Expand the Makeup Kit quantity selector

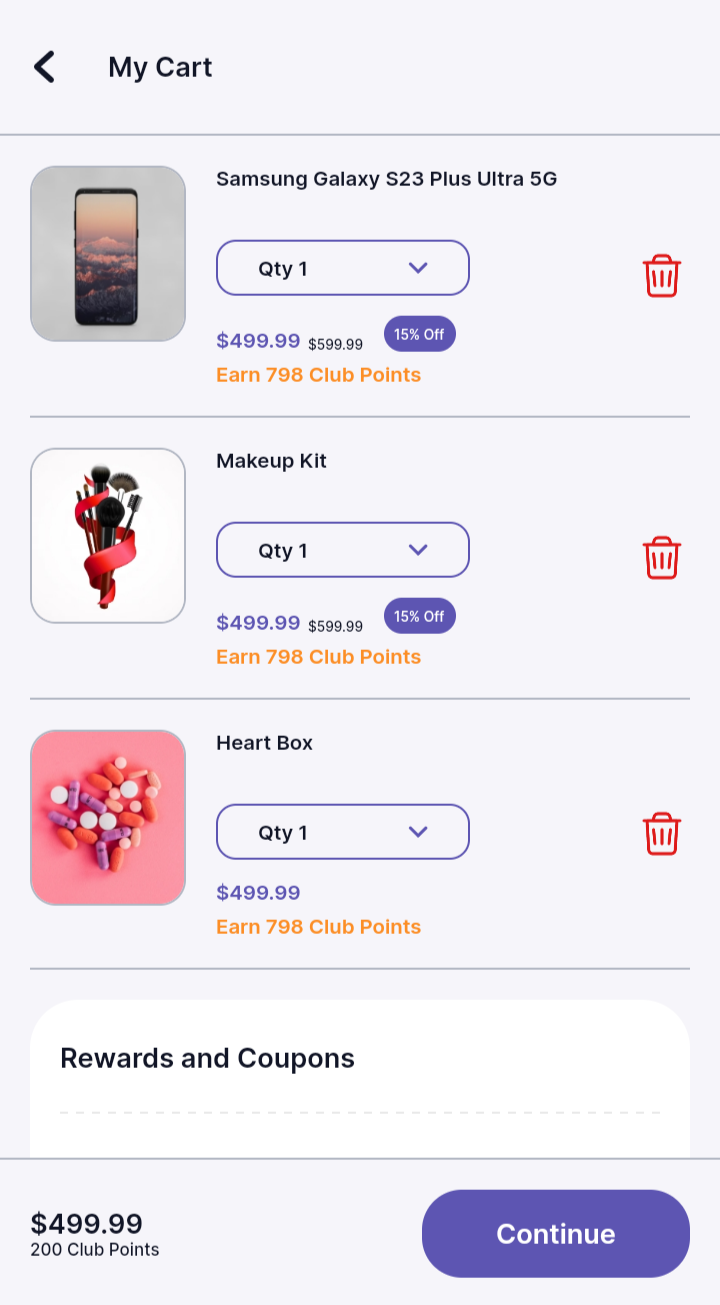342,549
